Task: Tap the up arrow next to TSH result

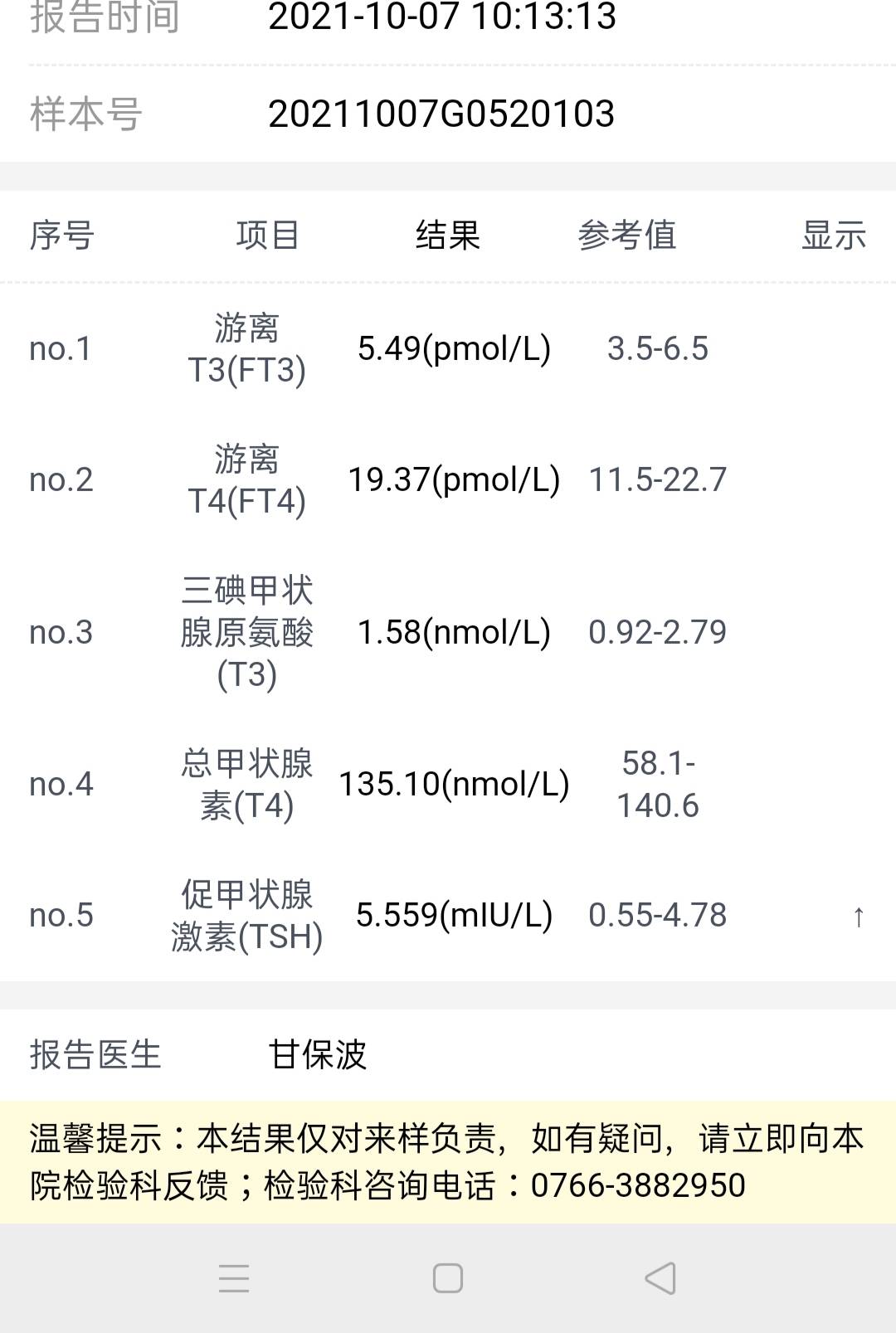Action: [x=856, y=917]
